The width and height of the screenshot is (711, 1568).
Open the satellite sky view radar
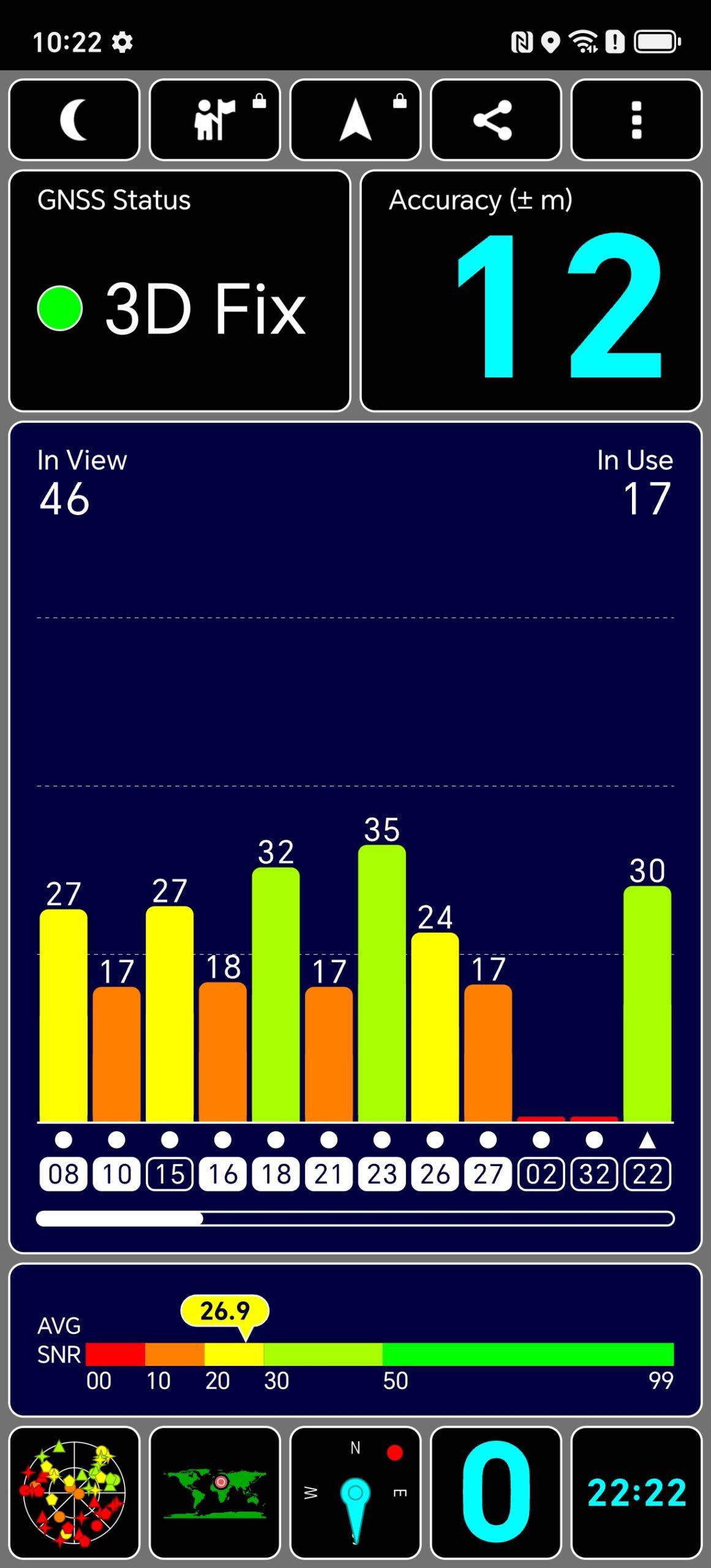(74, 1493)
